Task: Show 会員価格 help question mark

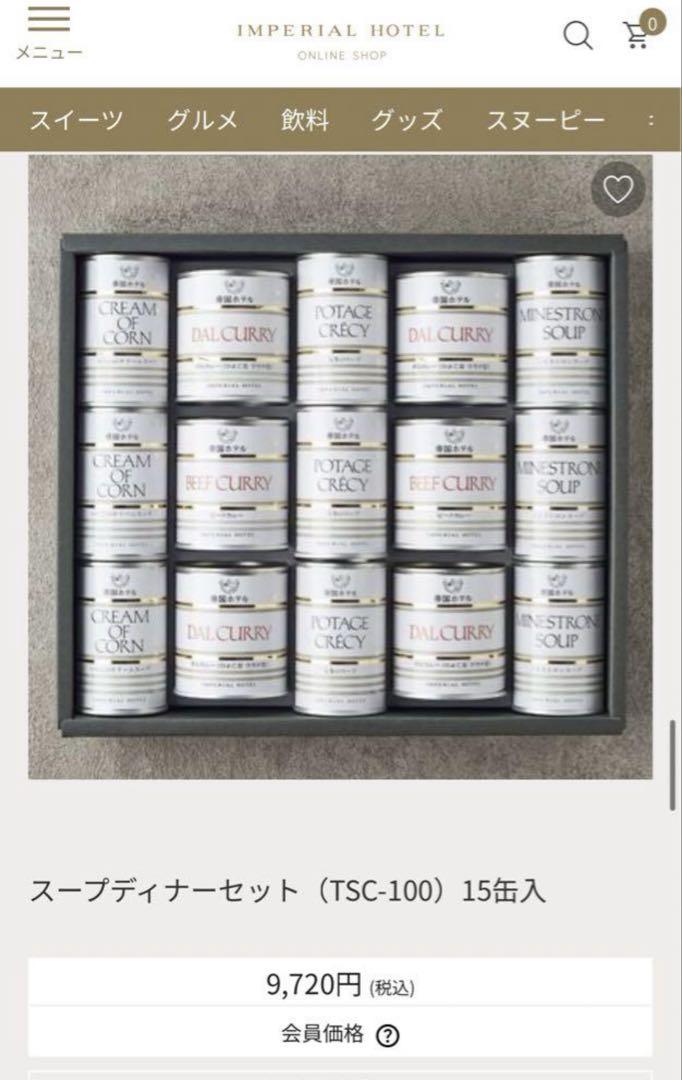Action: point(387,1036)
